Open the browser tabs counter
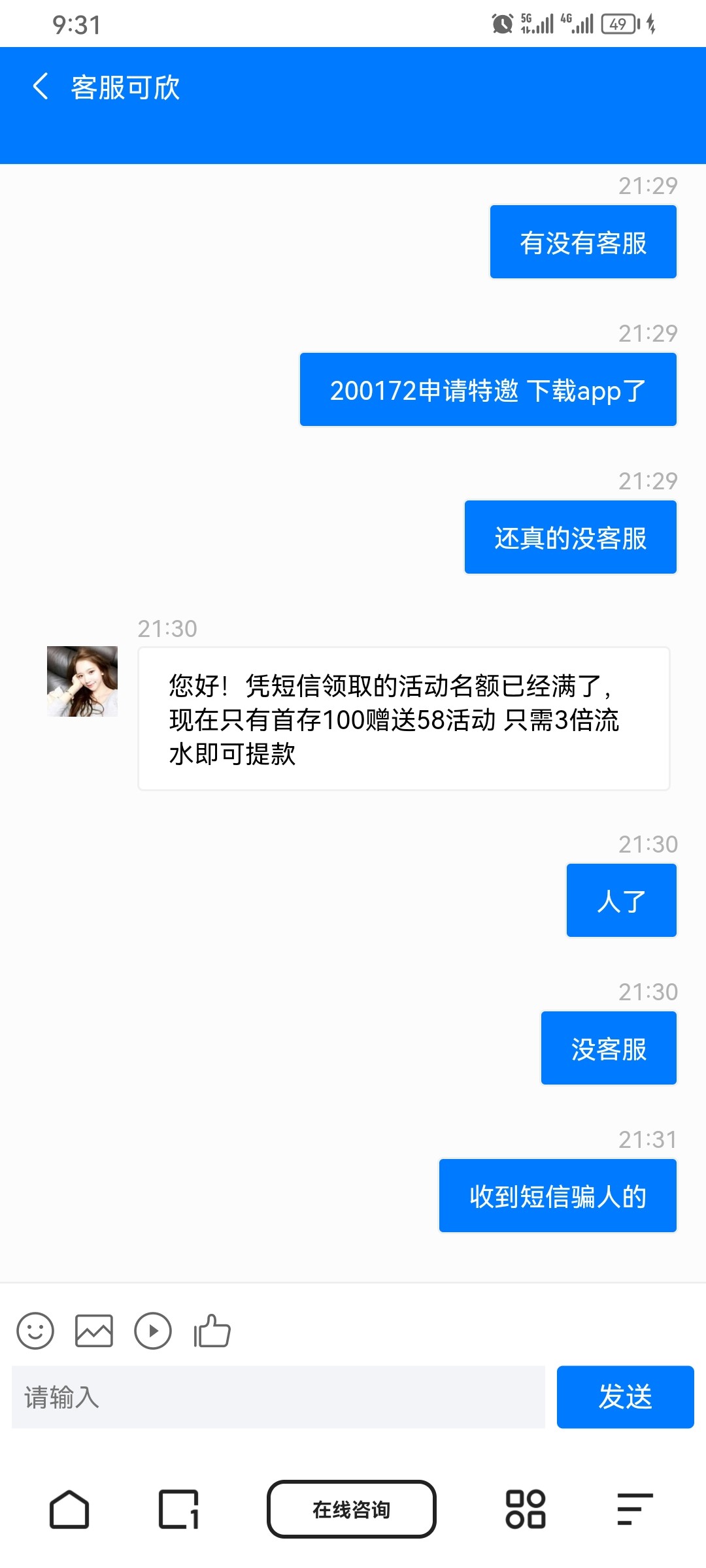The width and height of the screenshot is (706, 1568). [x=178, y=1509]
